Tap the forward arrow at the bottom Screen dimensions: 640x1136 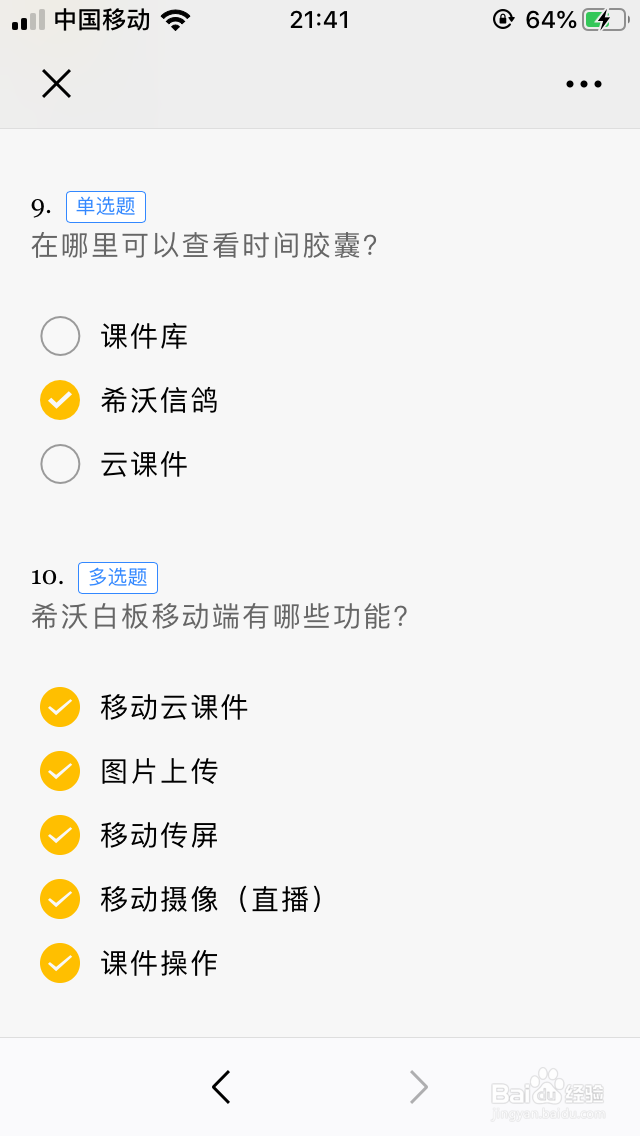tap(419, 1087)
